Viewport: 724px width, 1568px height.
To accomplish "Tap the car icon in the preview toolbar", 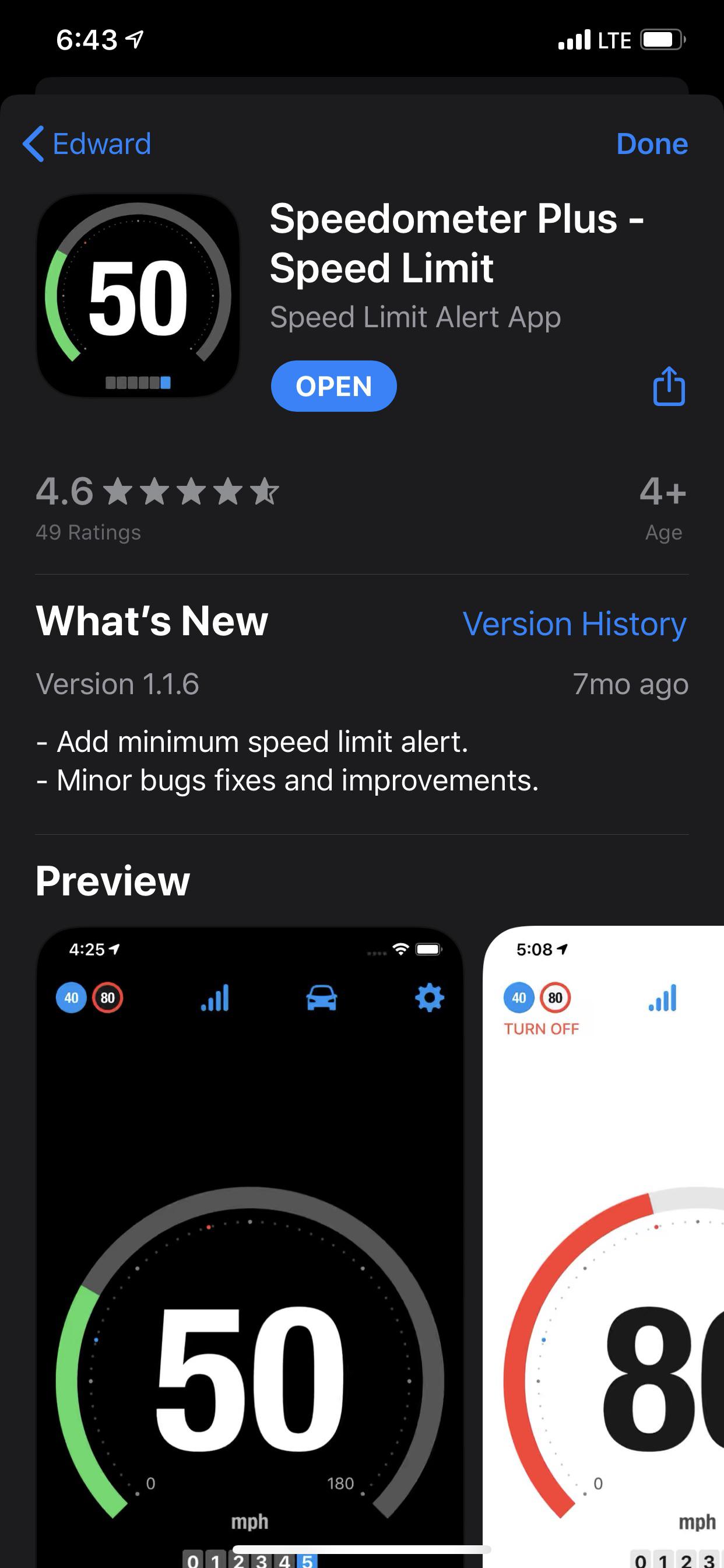I will coord(321,998).
